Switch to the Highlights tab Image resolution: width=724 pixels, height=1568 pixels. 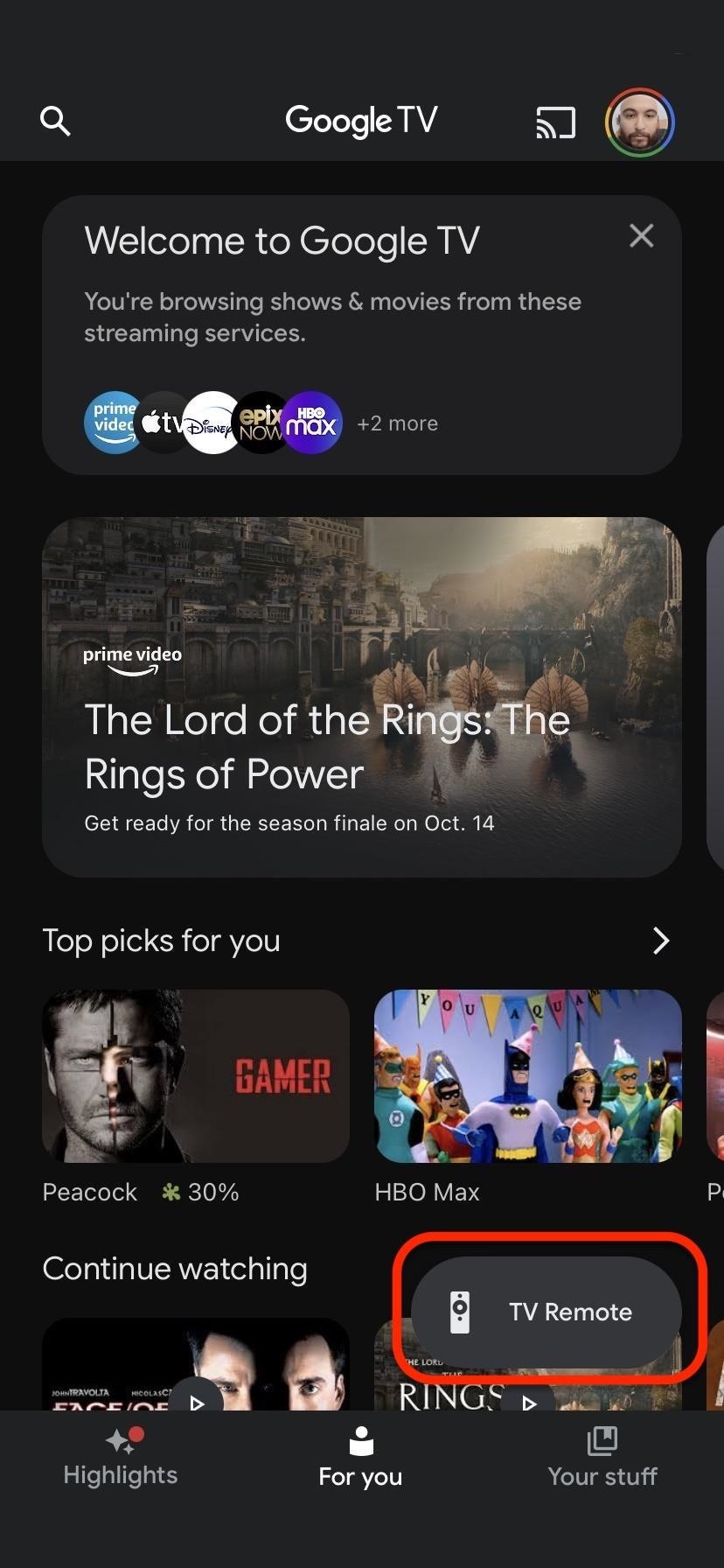coord(121,1458)
